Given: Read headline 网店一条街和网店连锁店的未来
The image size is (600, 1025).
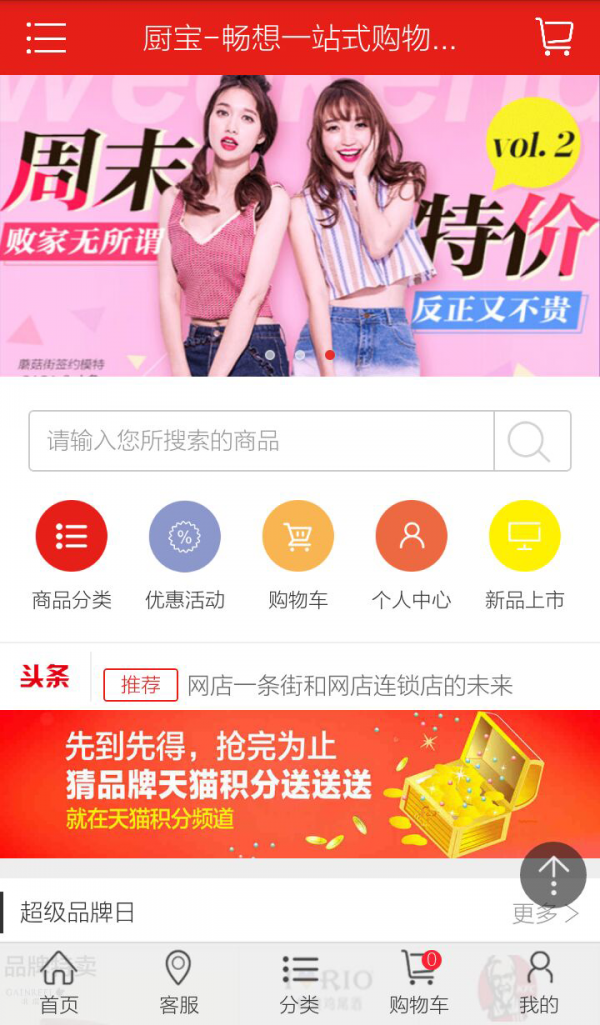Looking at the screenshot, I should [350, 685].
